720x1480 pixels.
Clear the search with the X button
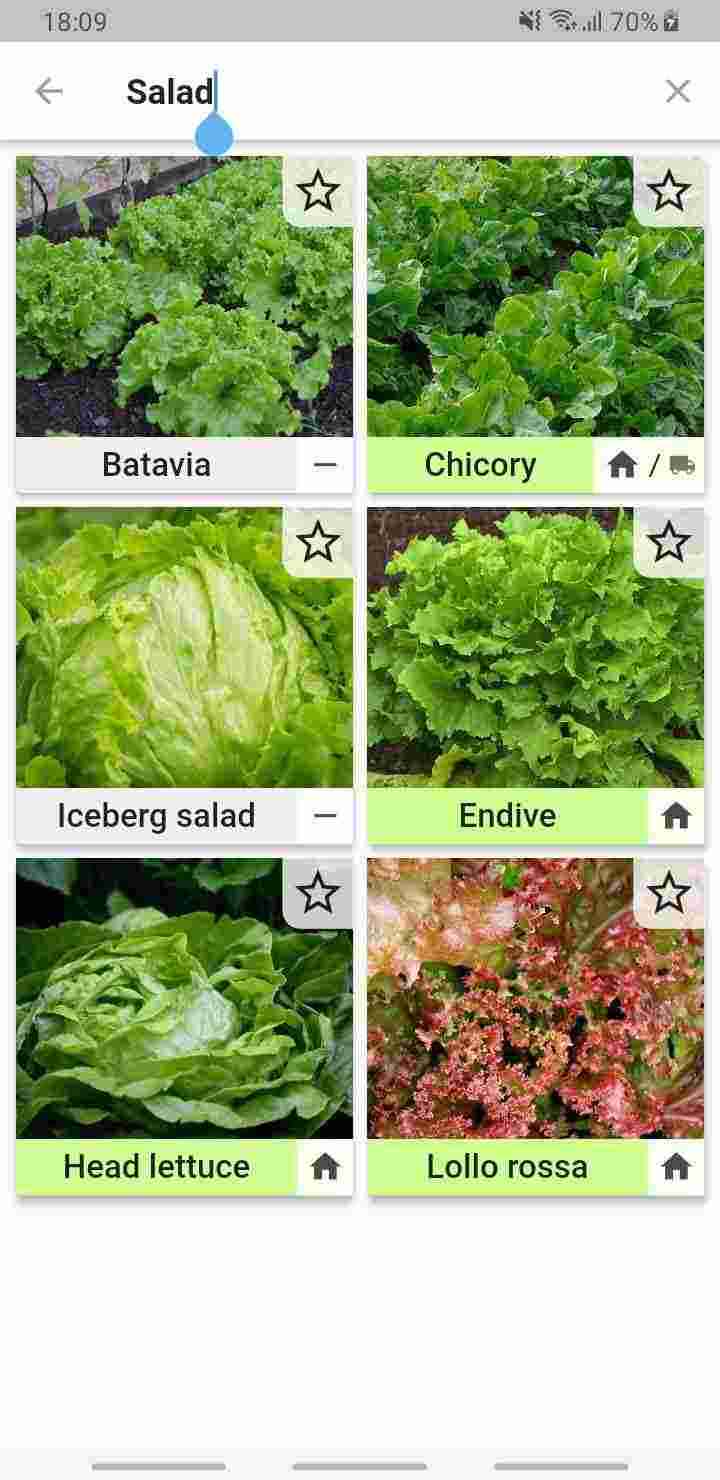tap(677, 90)
